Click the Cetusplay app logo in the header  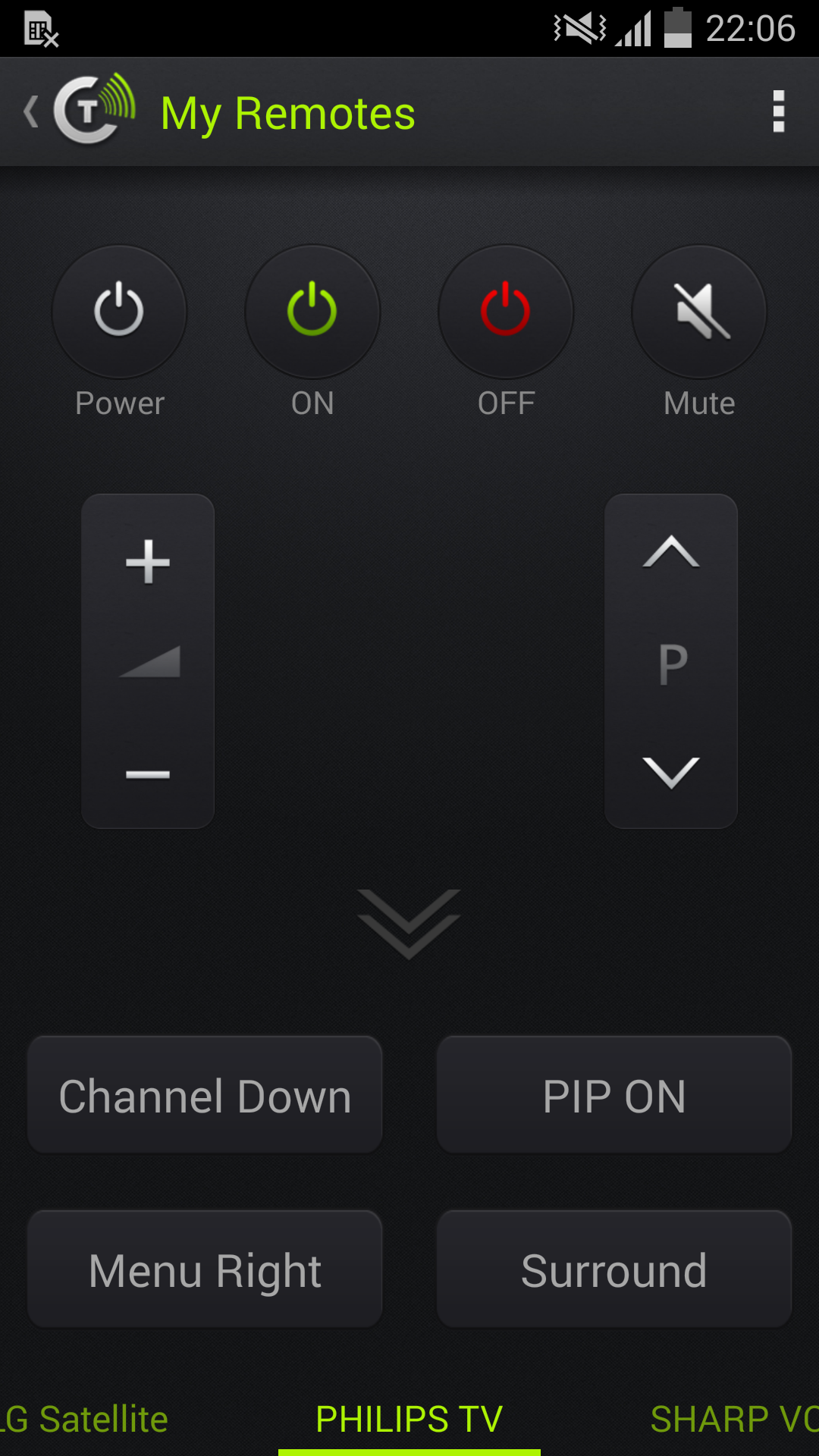(x=91, y=111)
